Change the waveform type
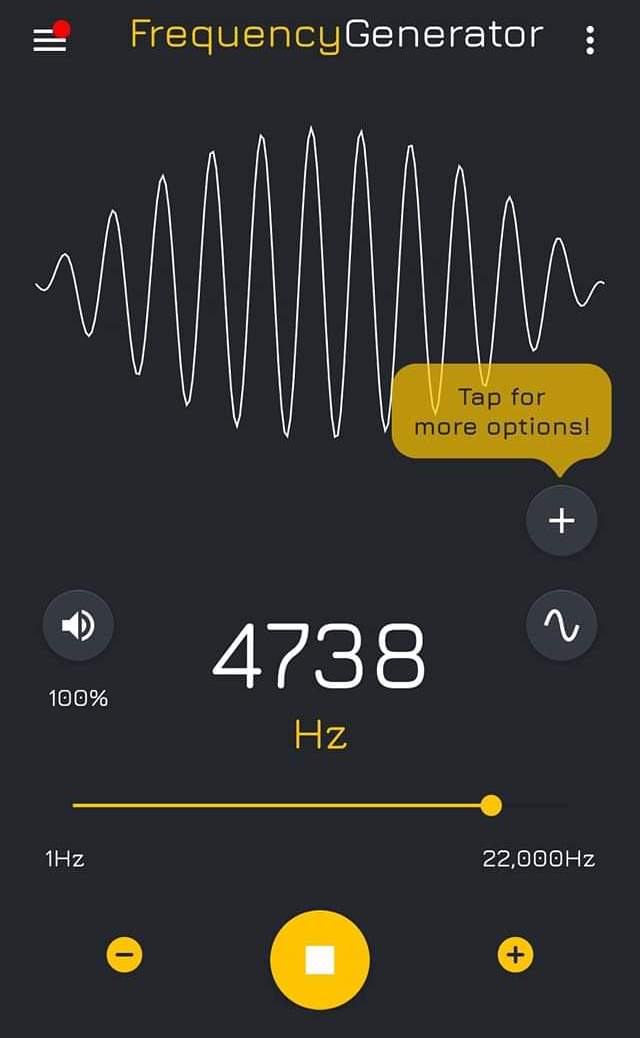Viewport: 640px width, 1038px height. coord(561,625)
